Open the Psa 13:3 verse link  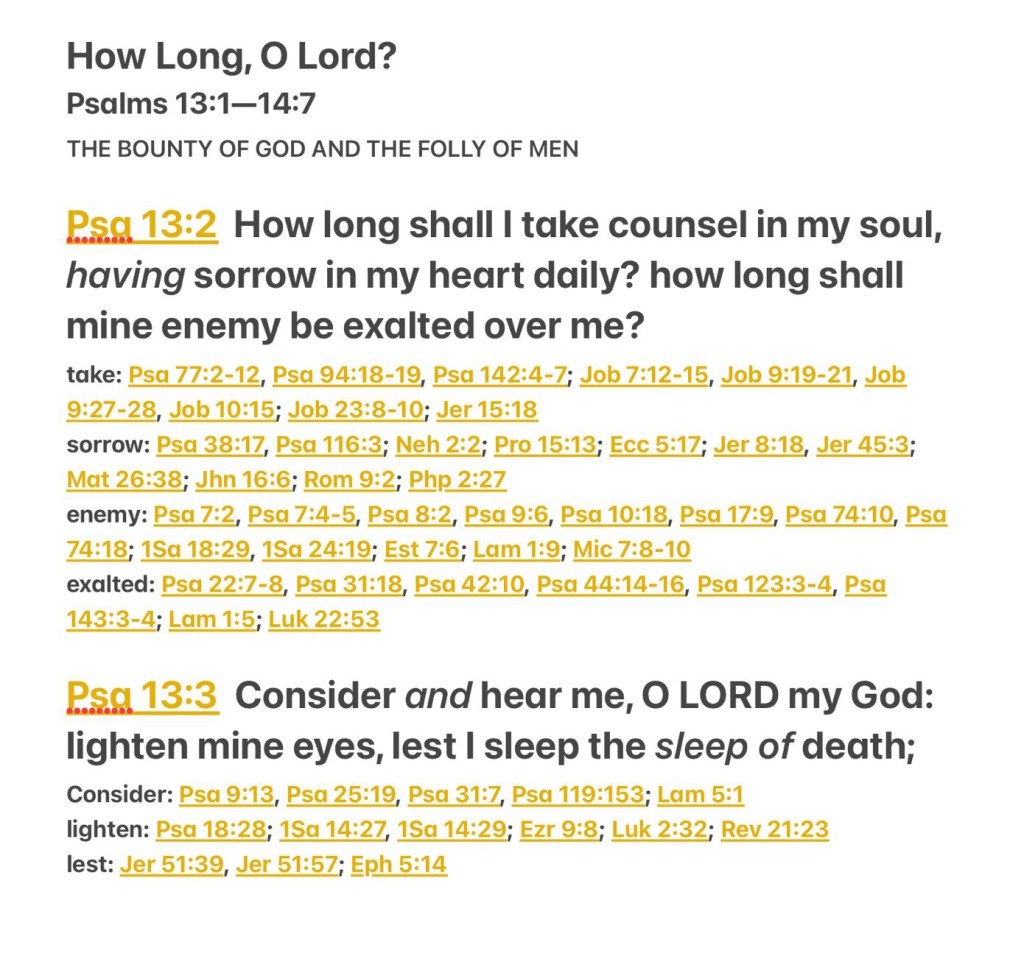point(142,695)
